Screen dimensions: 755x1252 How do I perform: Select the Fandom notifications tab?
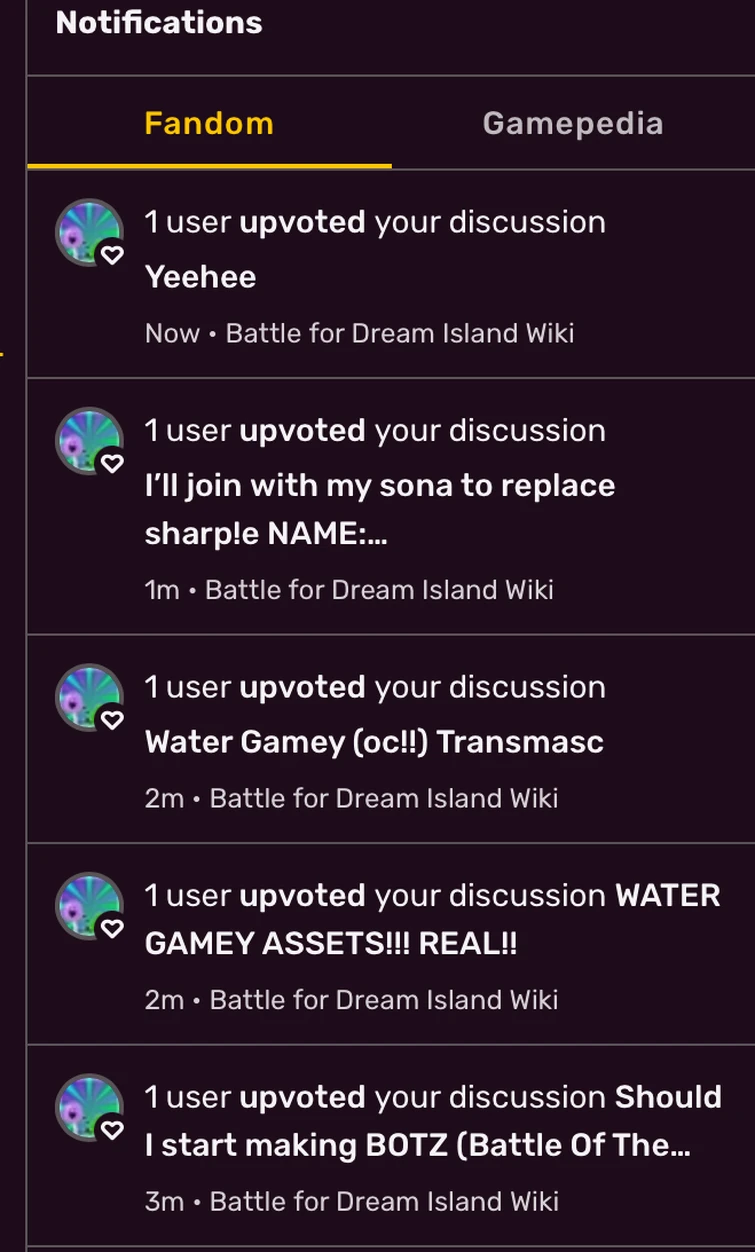[x=209, y=124]
